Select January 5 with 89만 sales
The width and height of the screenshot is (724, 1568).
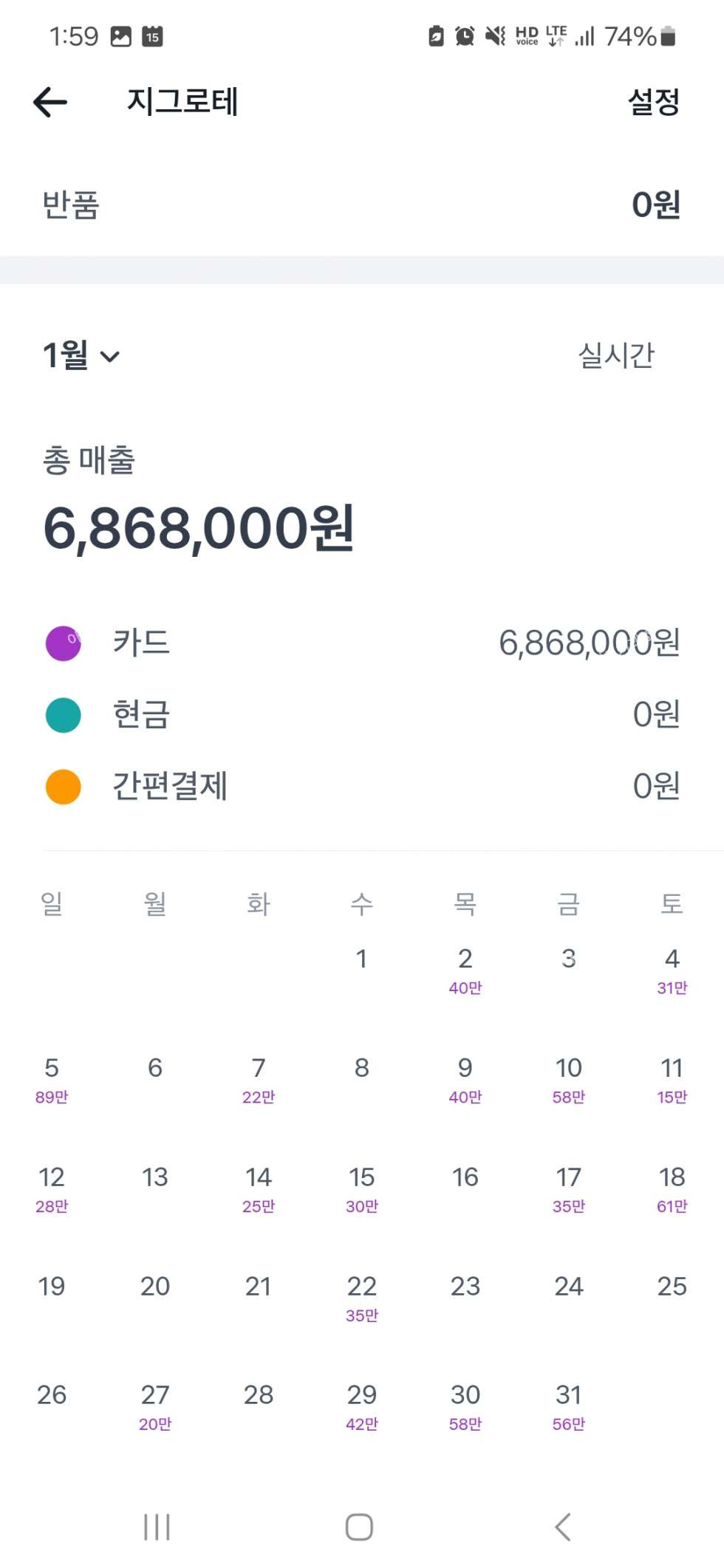click(x=52, y=1080)
